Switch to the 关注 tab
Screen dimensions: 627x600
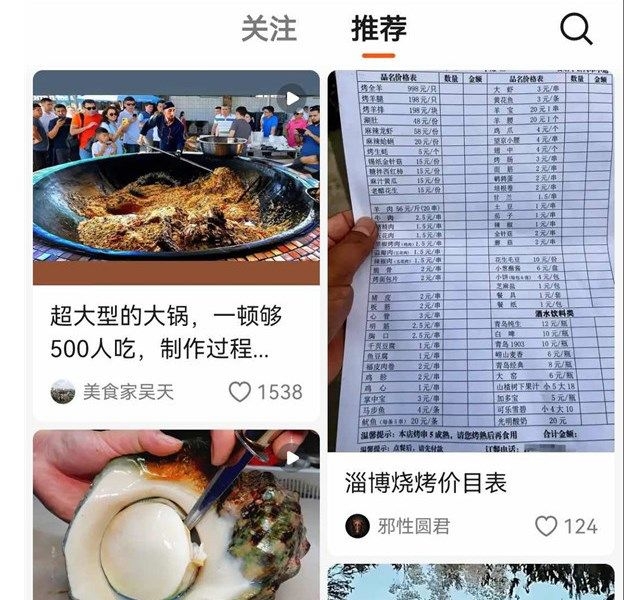(269, 30)
